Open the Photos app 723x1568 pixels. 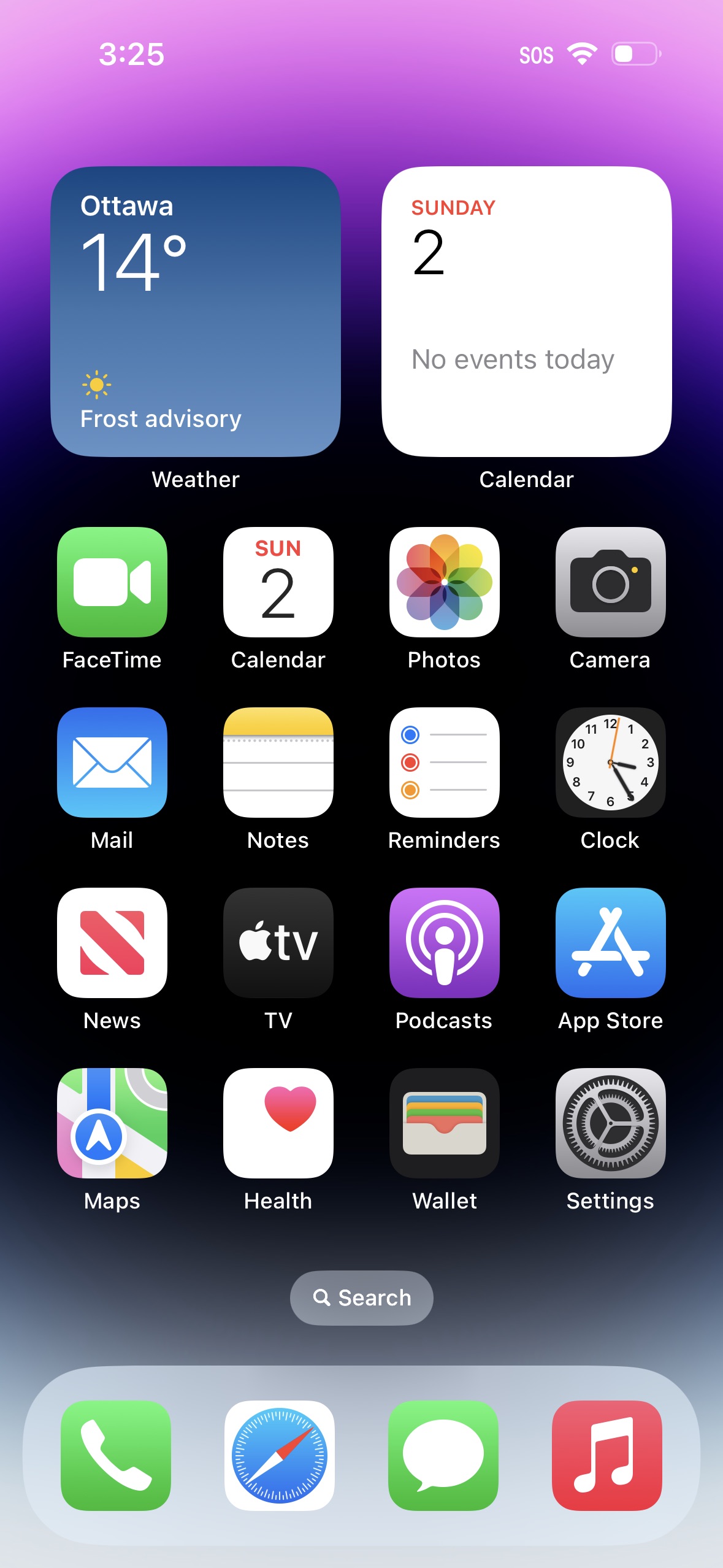tap(445, 582)
